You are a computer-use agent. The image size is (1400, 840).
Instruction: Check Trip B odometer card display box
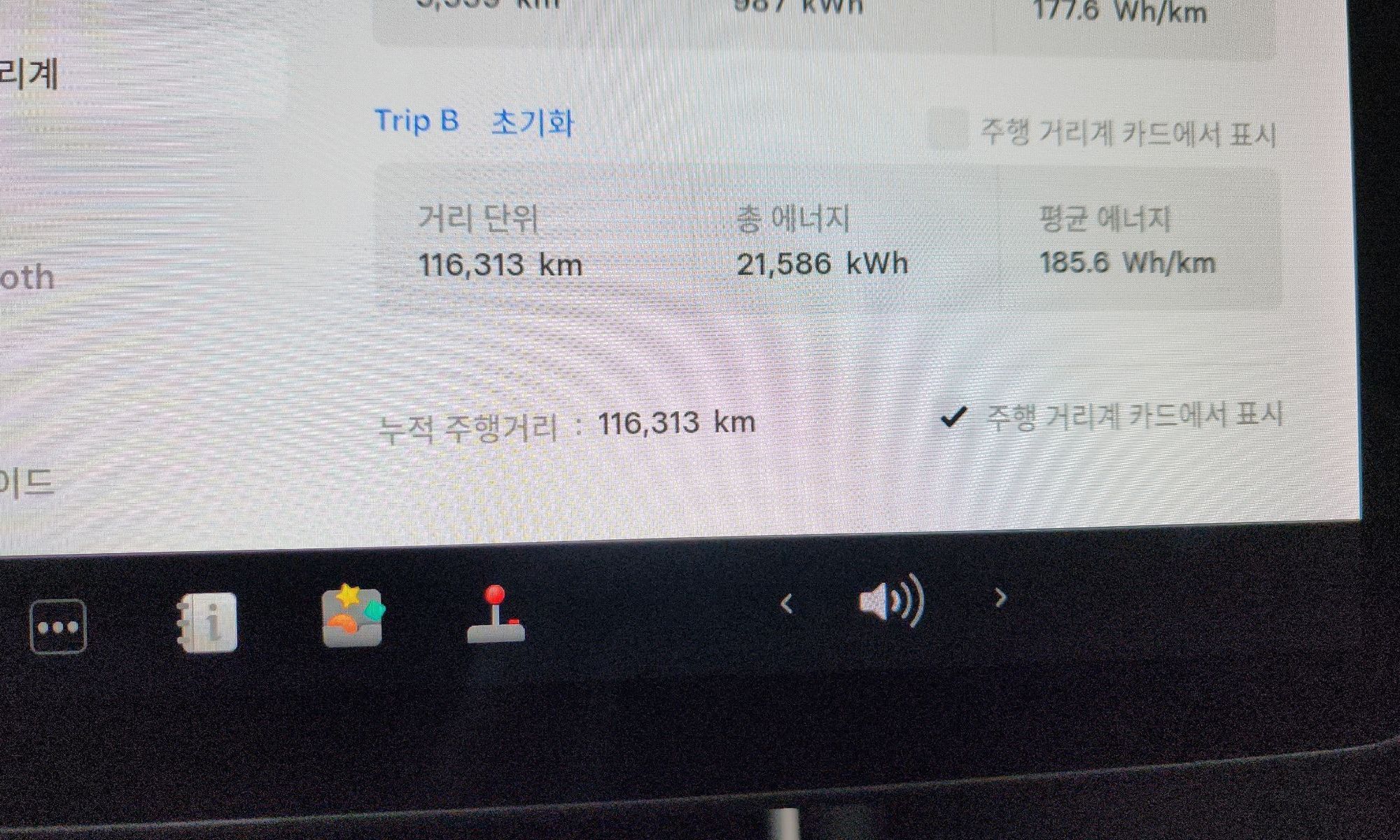point(948,130)
